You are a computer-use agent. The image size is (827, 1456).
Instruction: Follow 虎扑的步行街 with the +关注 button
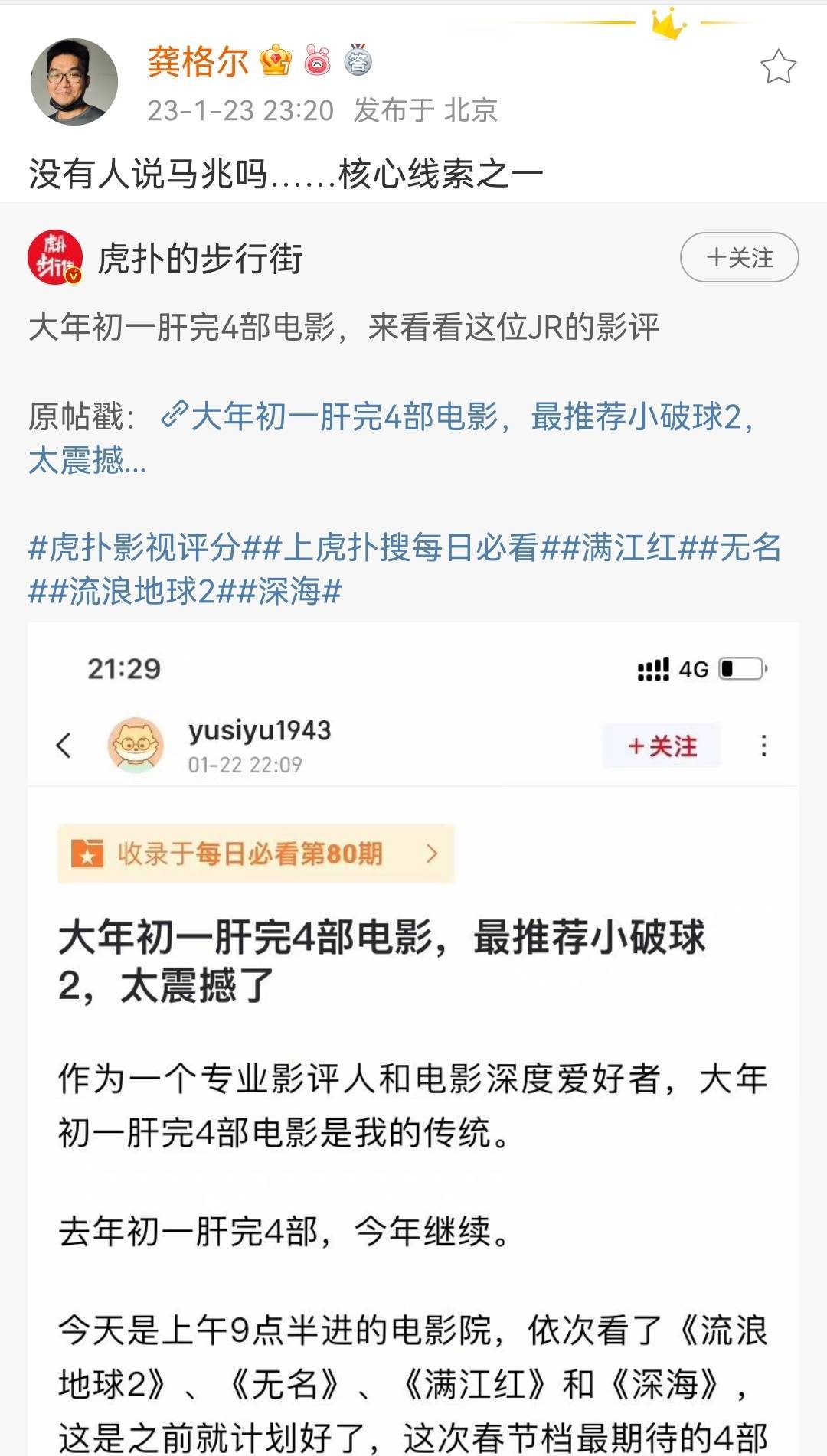click(739, 258)
